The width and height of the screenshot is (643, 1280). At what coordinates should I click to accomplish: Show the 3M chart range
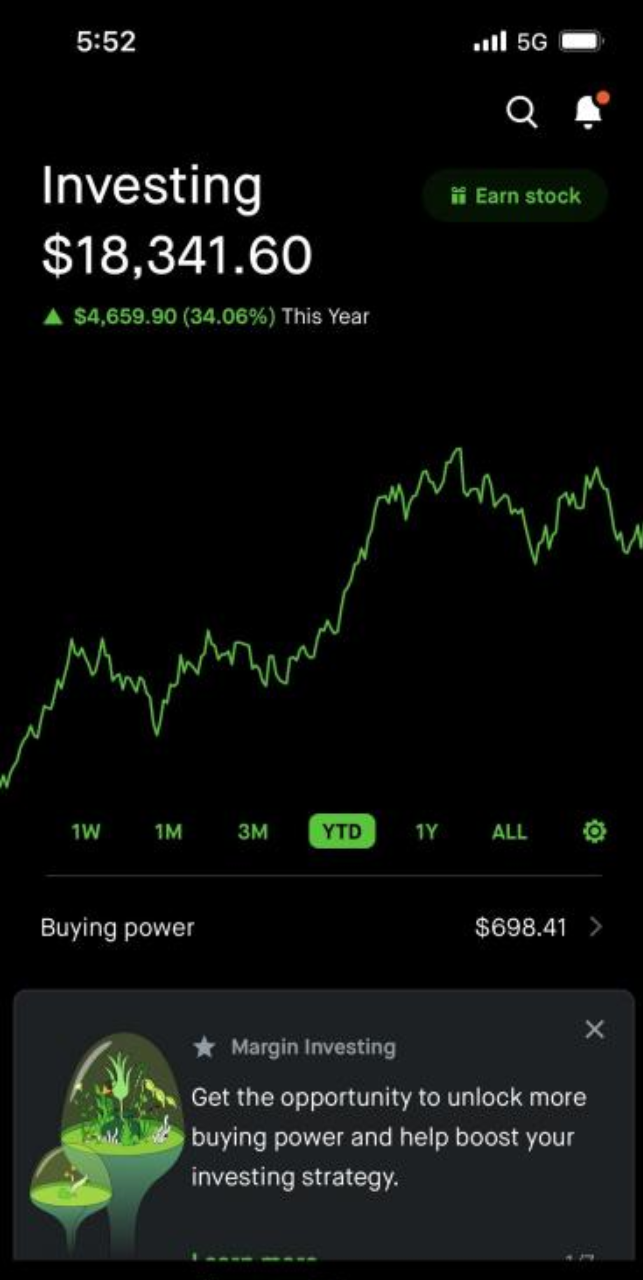253,832
